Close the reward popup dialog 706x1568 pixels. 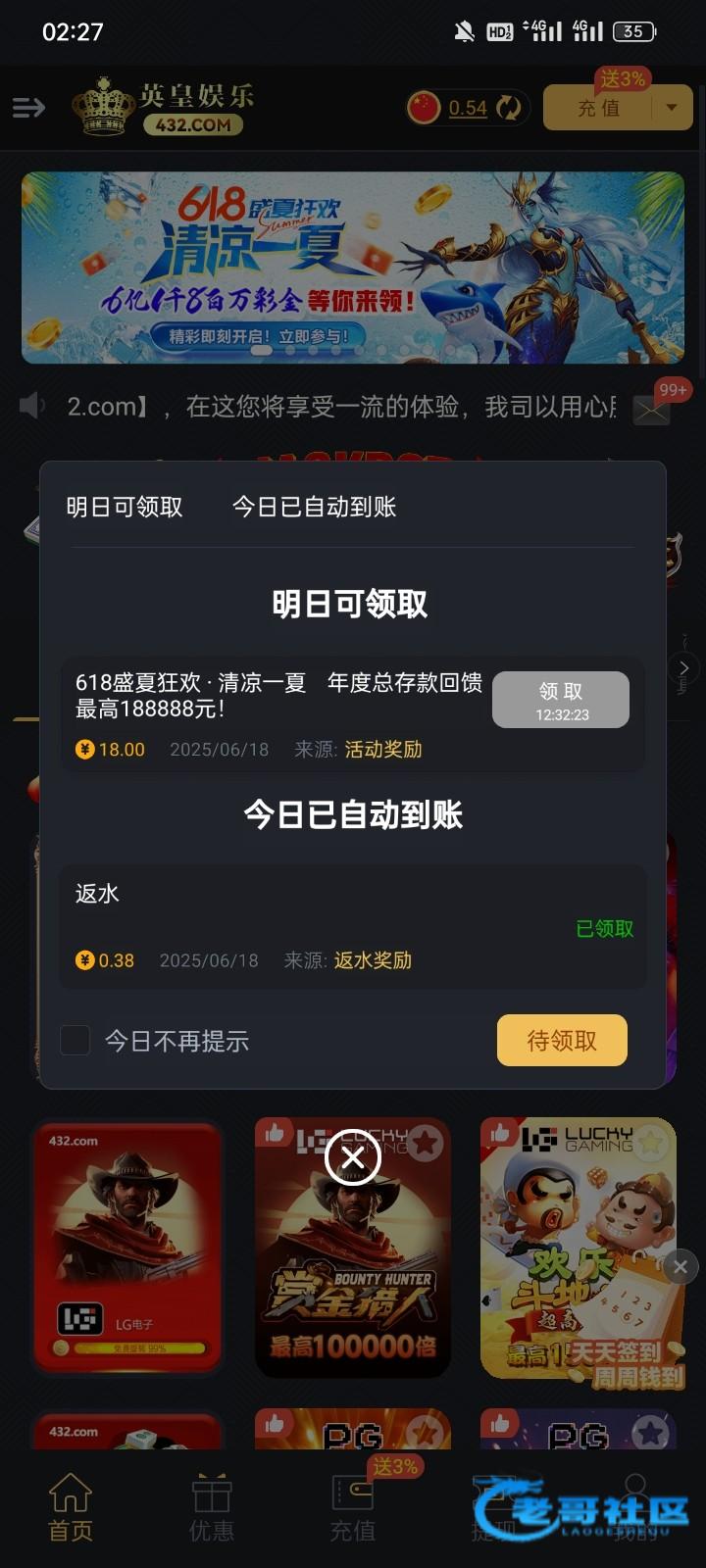(x=353, y=1158)
